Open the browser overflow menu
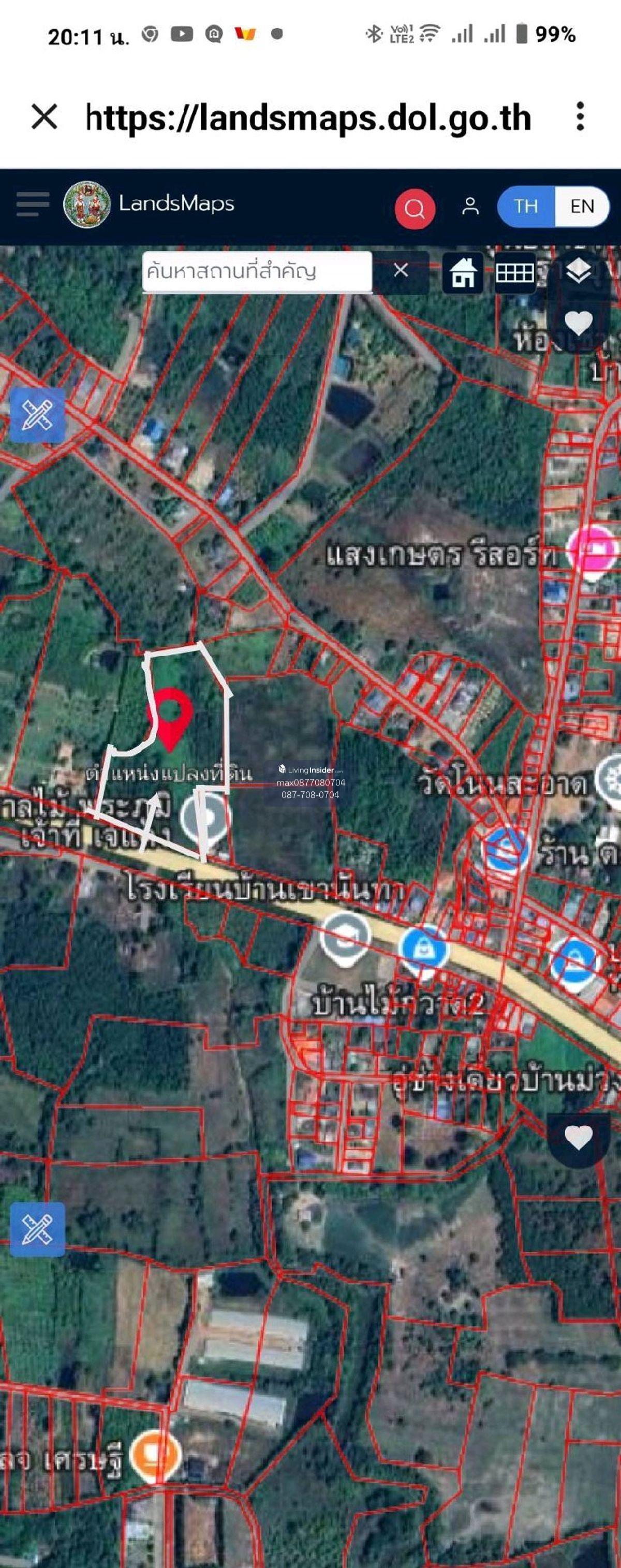Viewport: 621px width, 1568px height. [580, 117]
